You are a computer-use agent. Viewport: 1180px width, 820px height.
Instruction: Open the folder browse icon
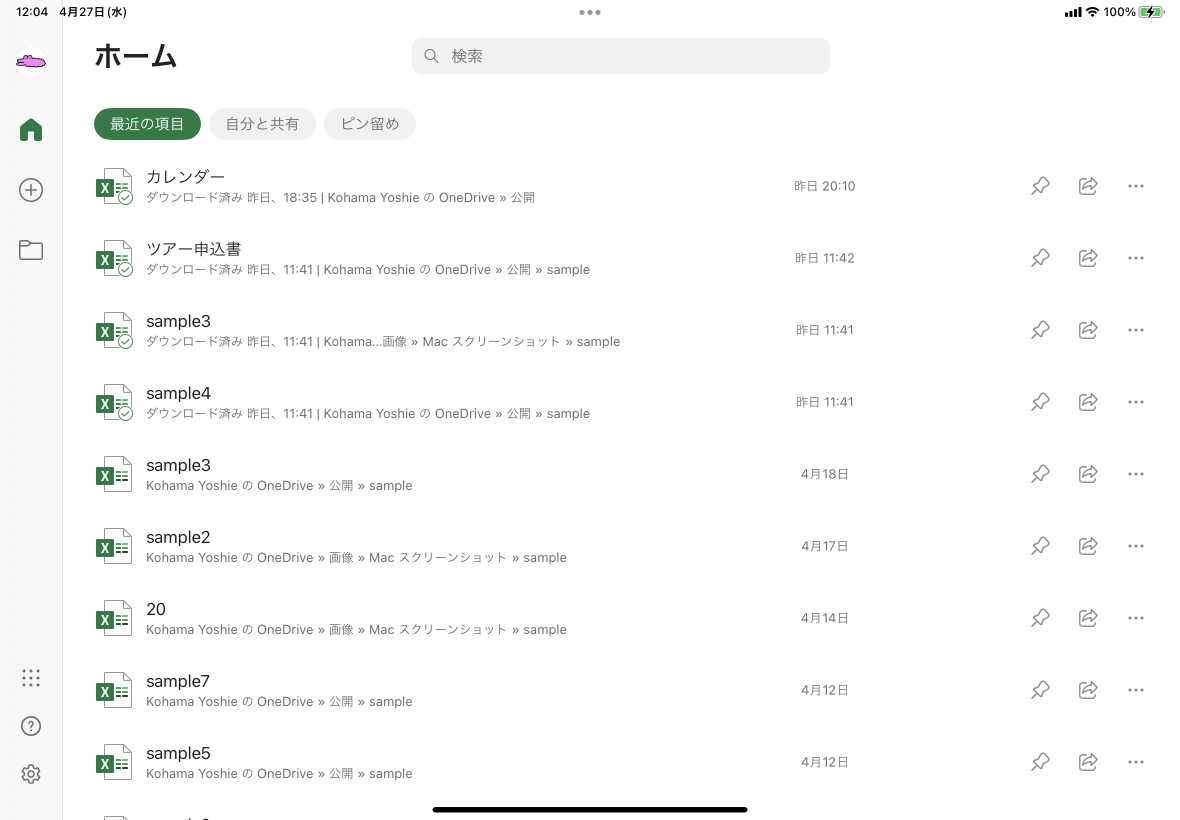[31, 250]
